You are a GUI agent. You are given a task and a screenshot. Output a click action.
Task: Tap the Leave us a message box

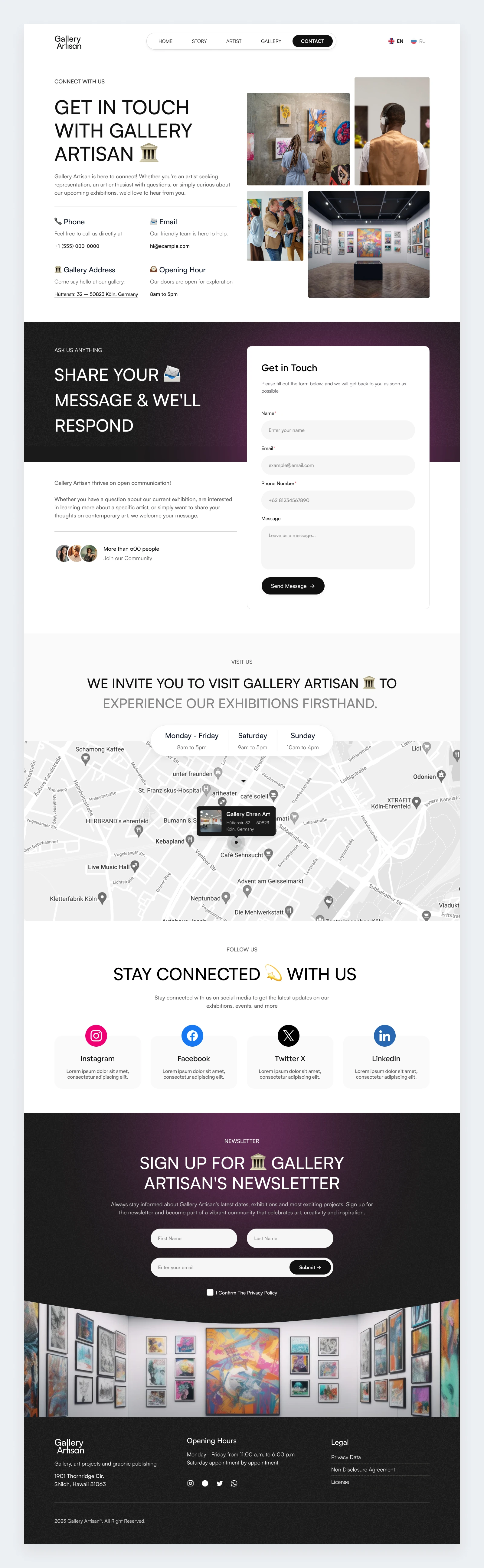tap(338, 547)
